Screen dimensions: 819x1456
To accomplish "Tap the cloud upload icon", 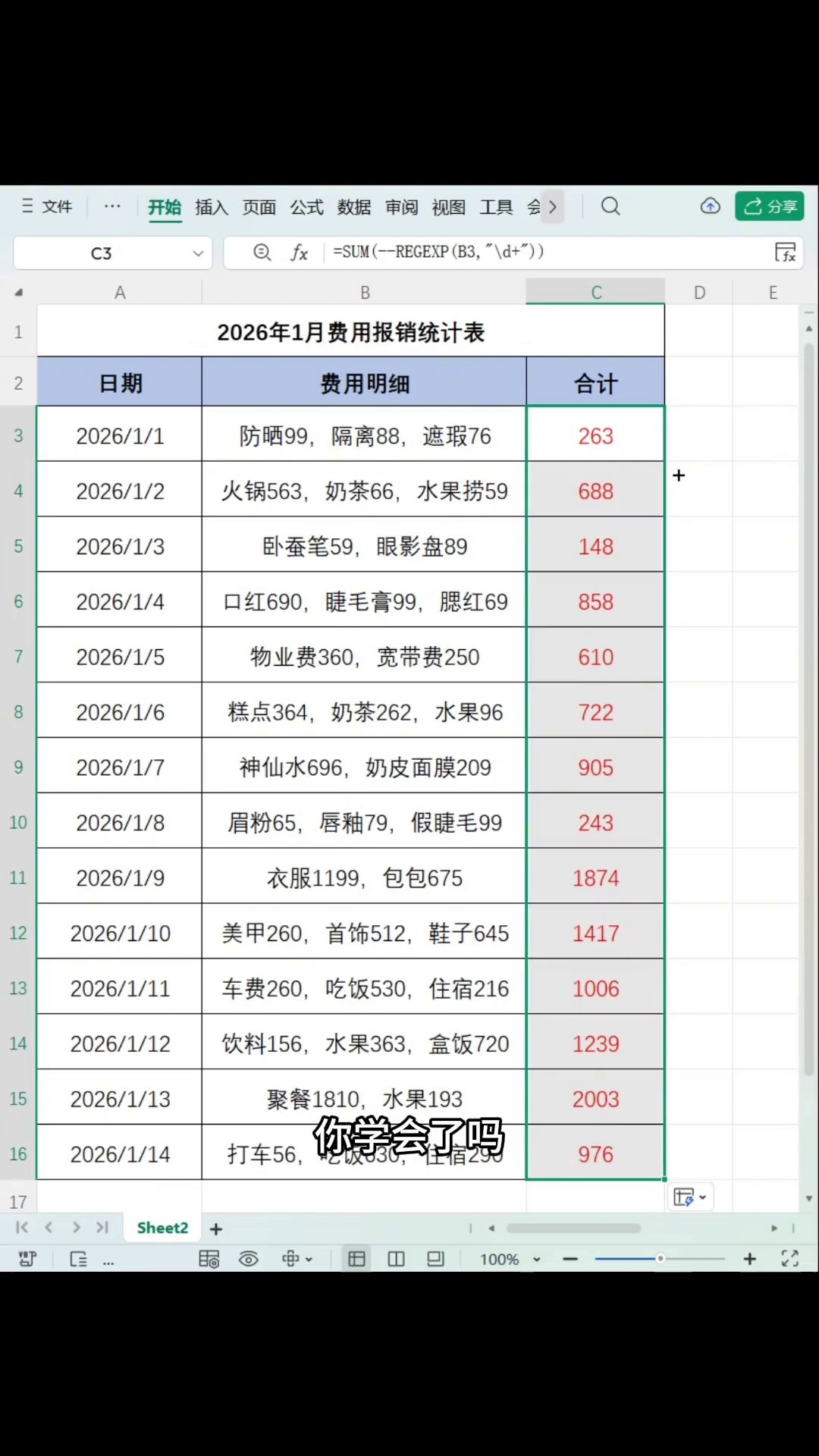I will (x=710, y=206).
